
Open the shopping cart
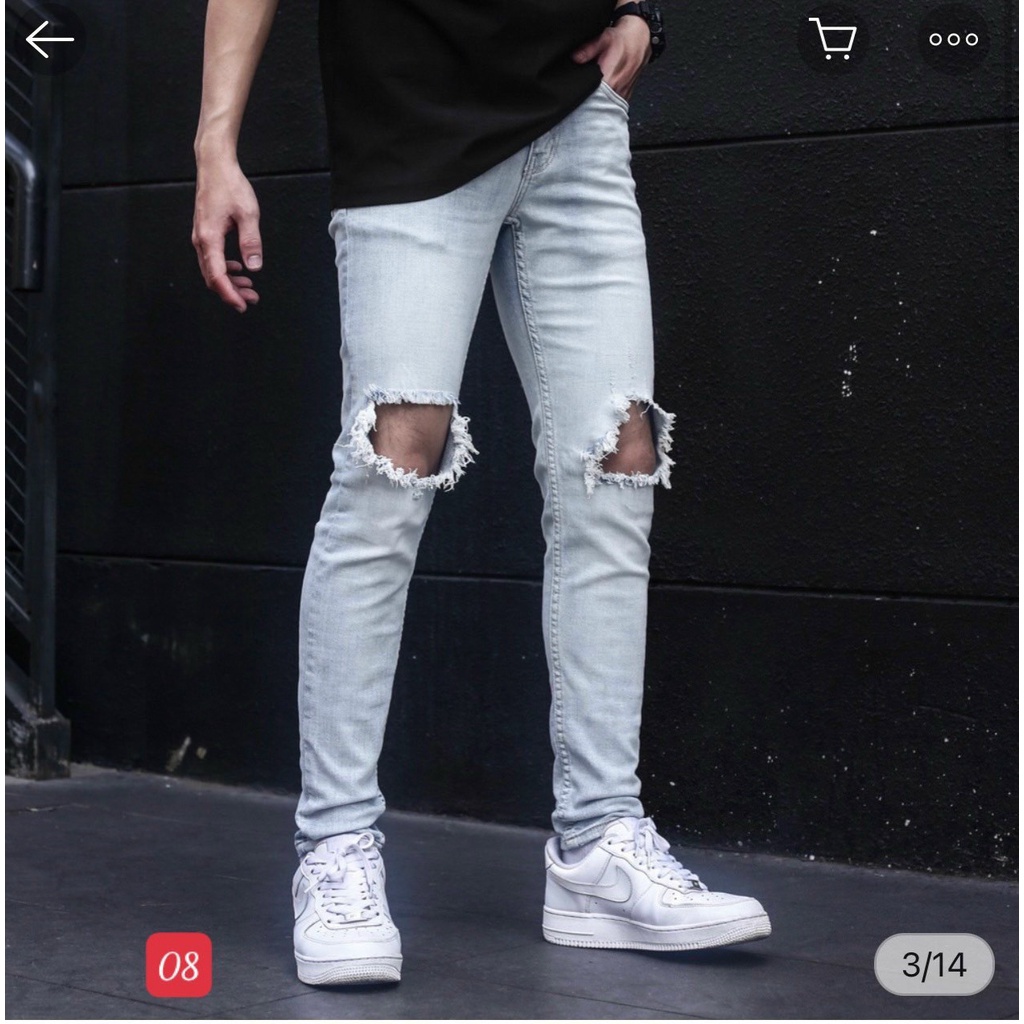[833, 40]
